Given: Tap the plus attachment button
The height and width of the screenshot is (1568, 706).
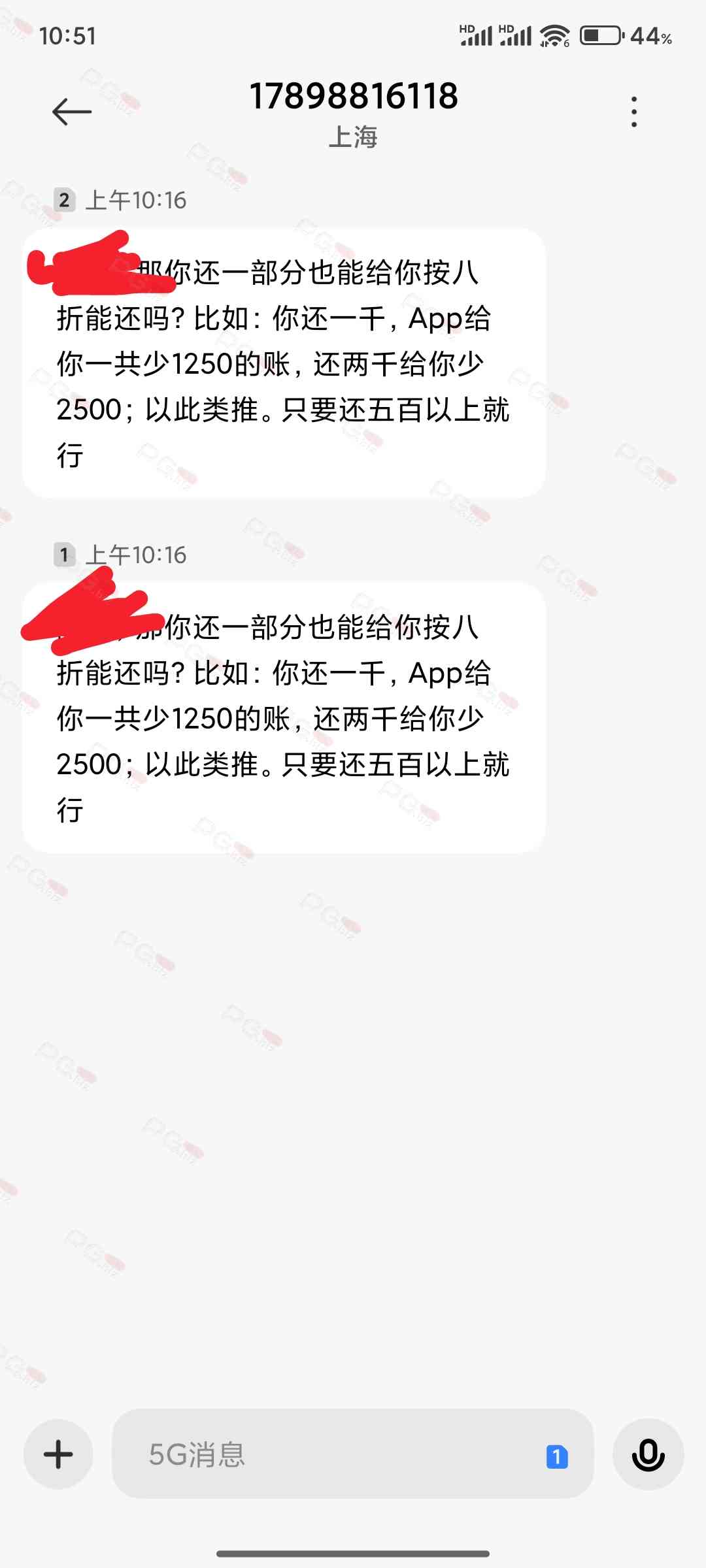Looking at the screenshot, I should [x=58, y=1454].
